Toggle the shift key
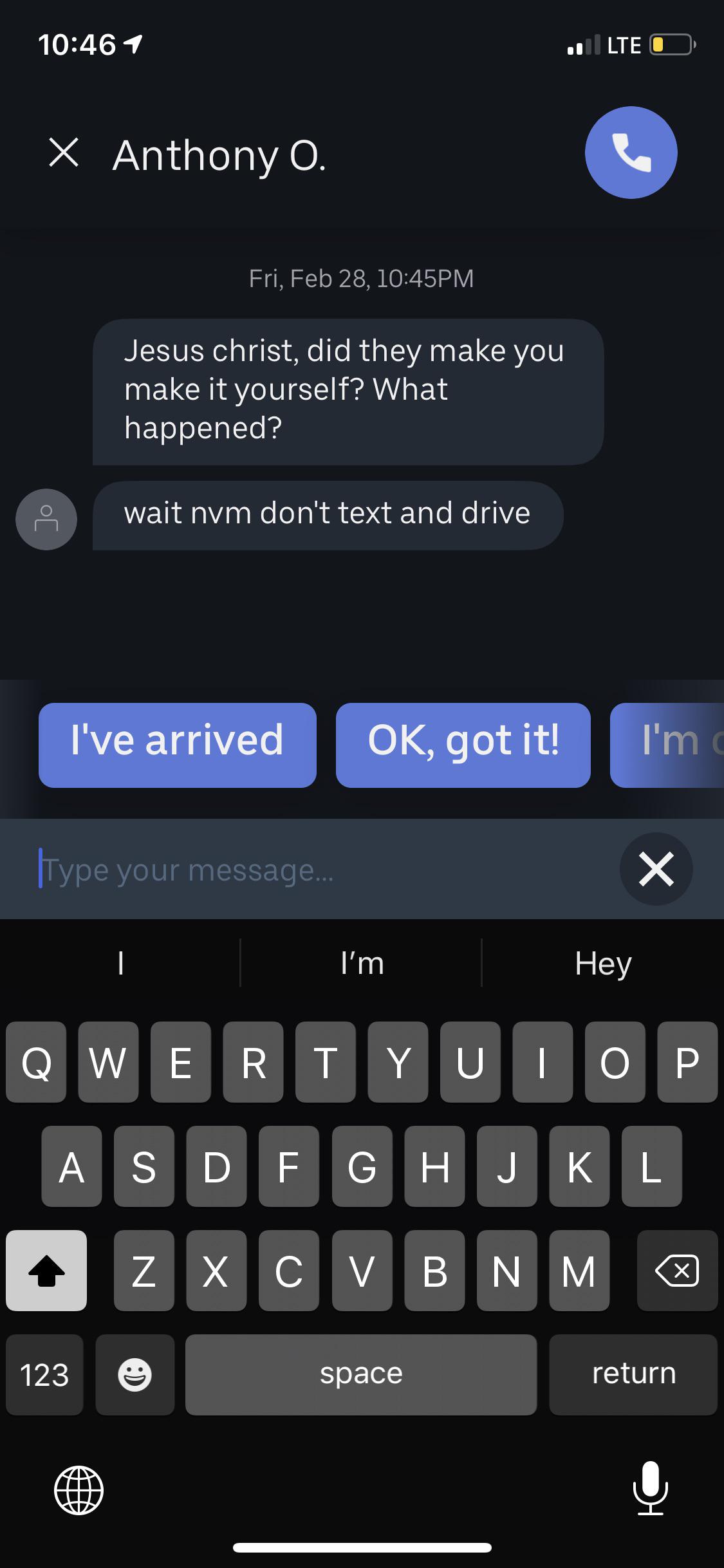 point(46,1270)
